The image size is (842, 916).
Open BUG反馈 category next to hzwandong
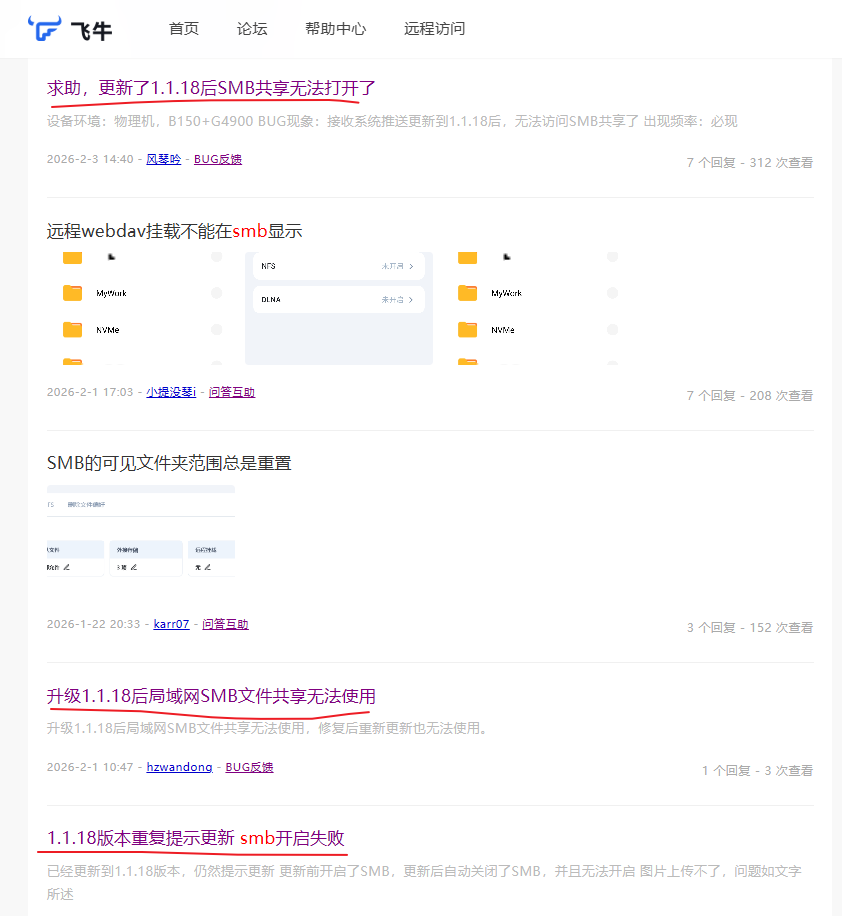[249, 767]
